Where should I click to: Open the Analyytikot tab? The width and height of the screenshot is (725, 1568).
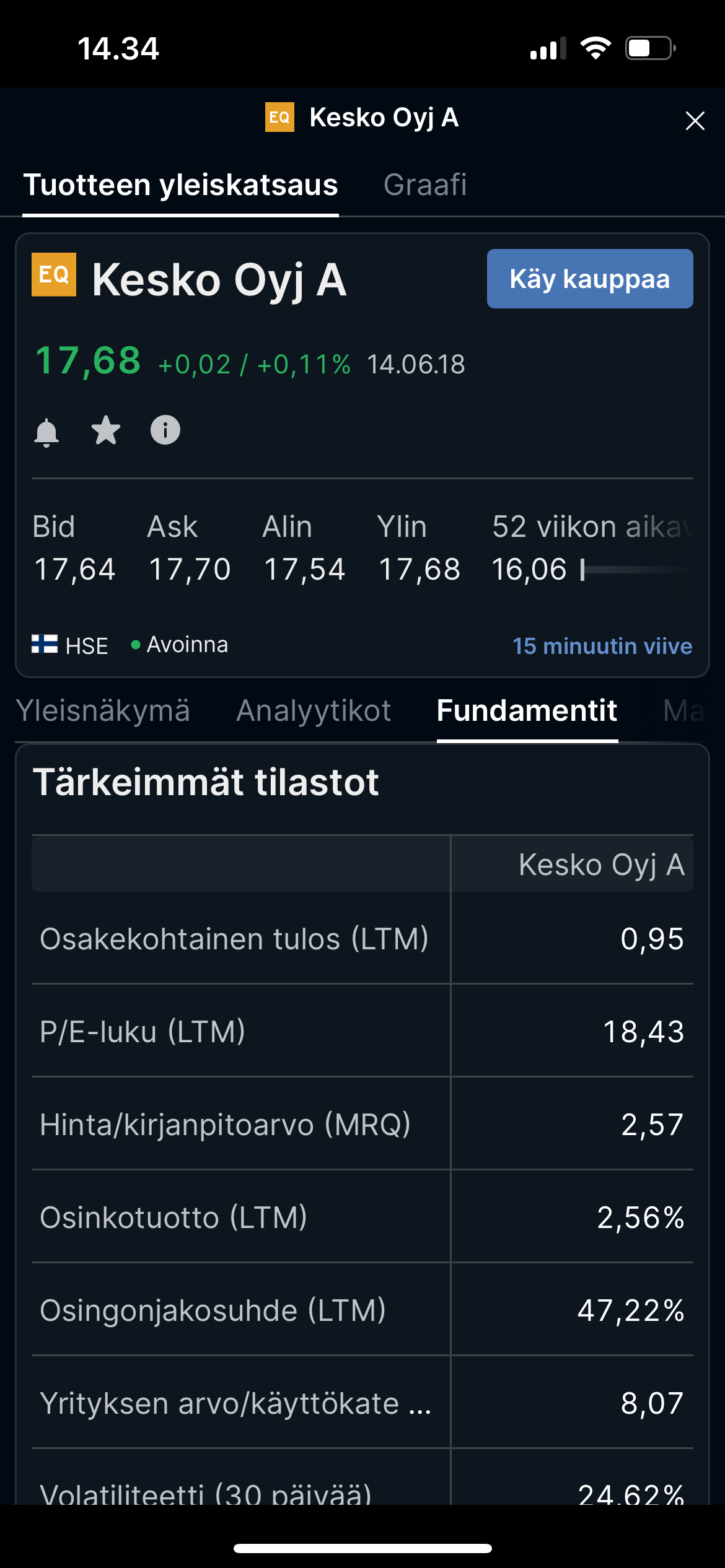(x=314, y=710)
